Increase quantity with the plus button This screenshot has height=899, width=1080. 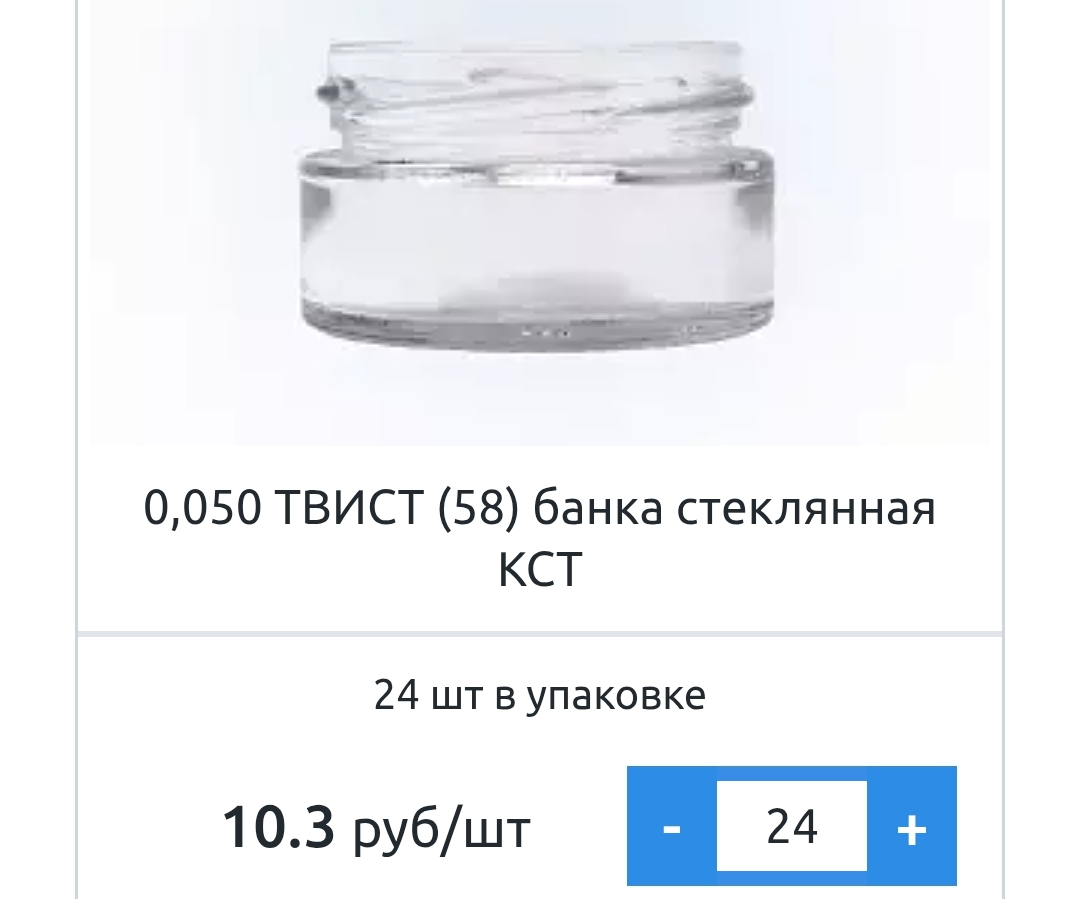[x=911, y=828]
